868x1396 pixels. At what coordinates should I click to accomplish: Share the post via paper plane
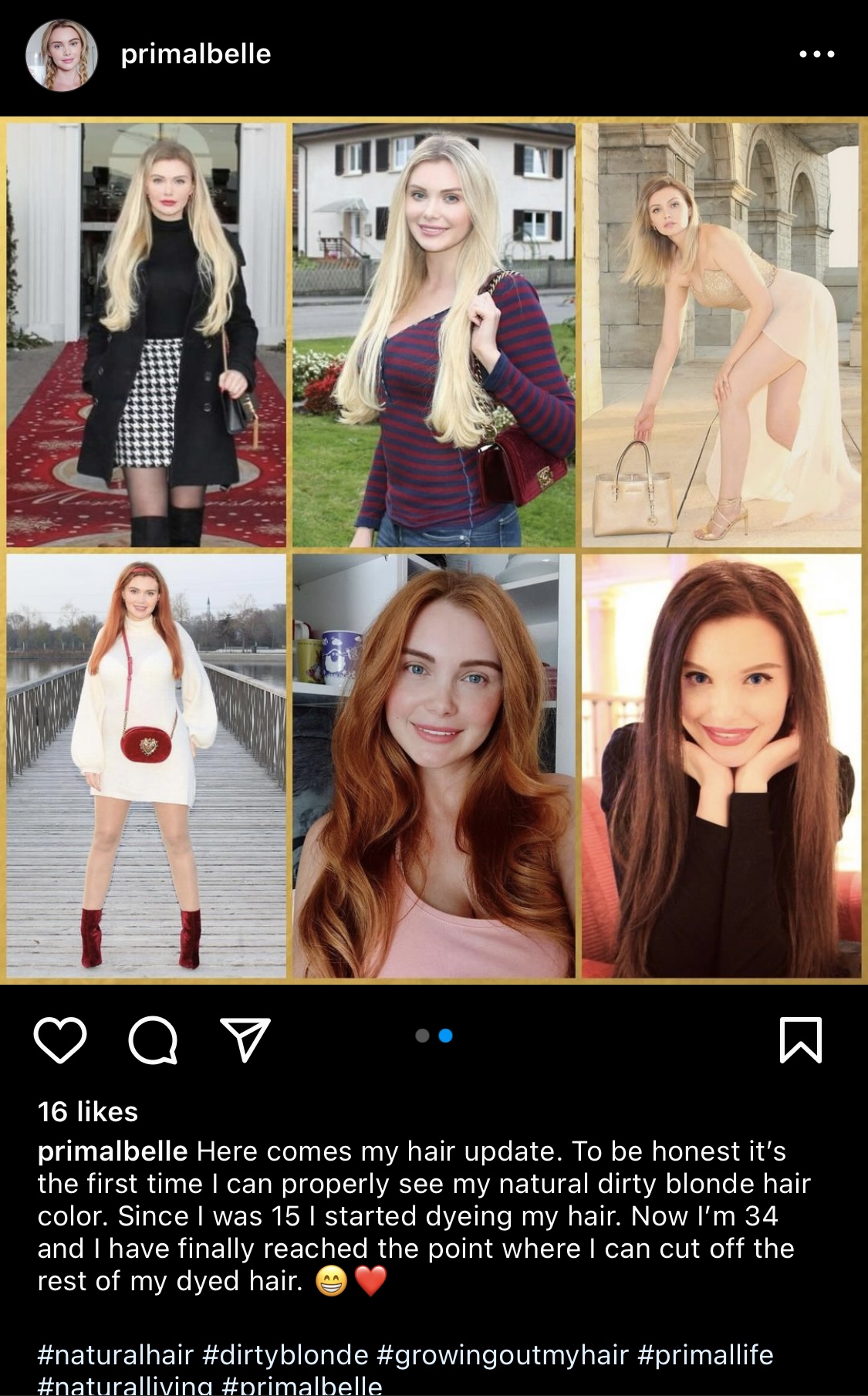tap(245, 1039)
